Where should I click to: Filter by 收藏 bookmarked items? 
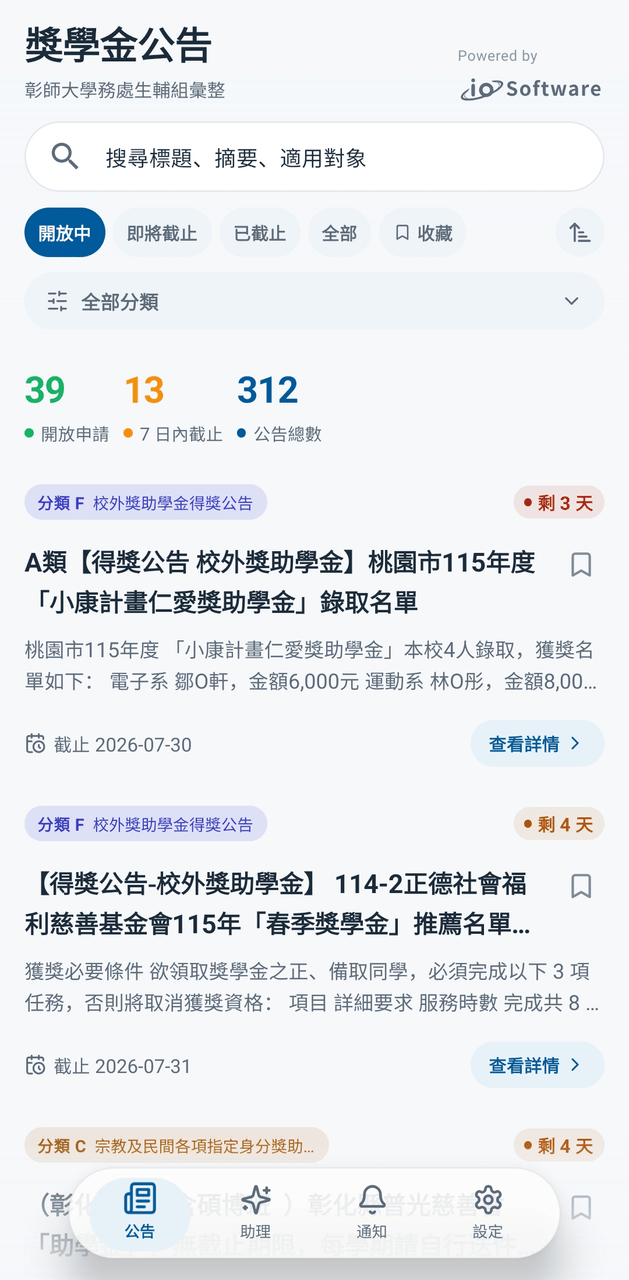pyautogui.click(x=423, y=233)
